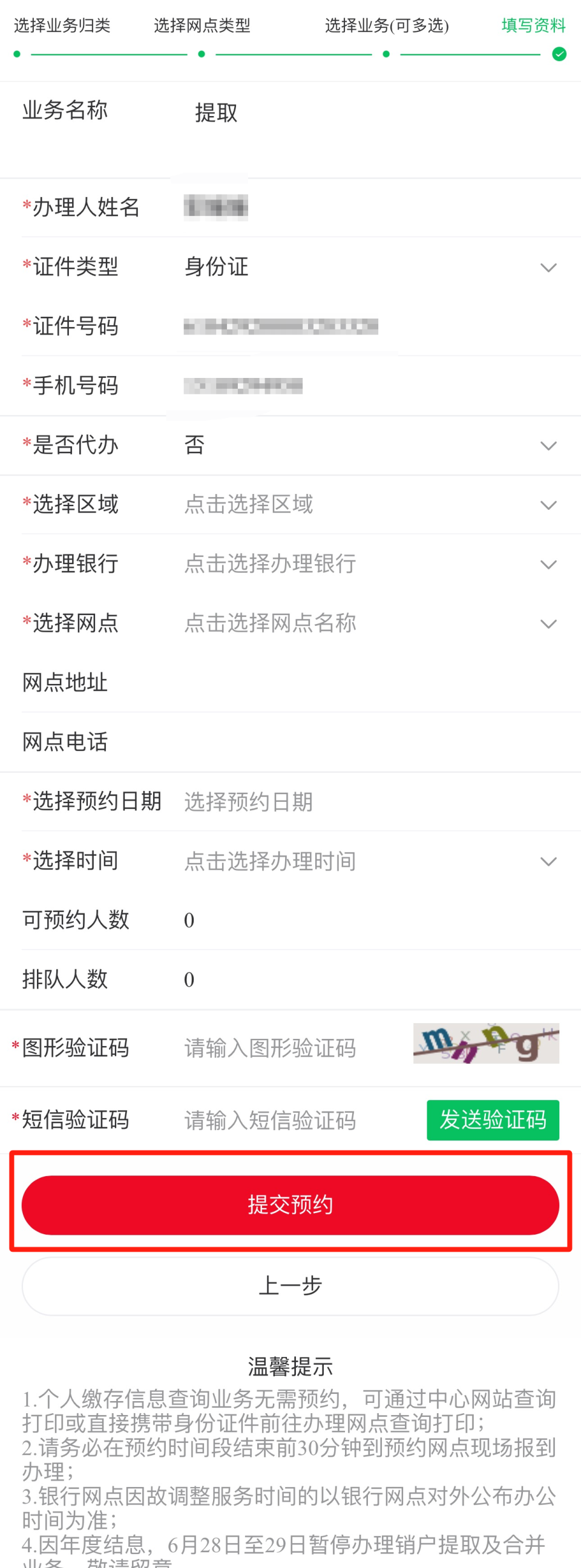Click the 上一步 back button
Image resolution: width=581 pixels, height=1568 pixels.
point(290,1285)
